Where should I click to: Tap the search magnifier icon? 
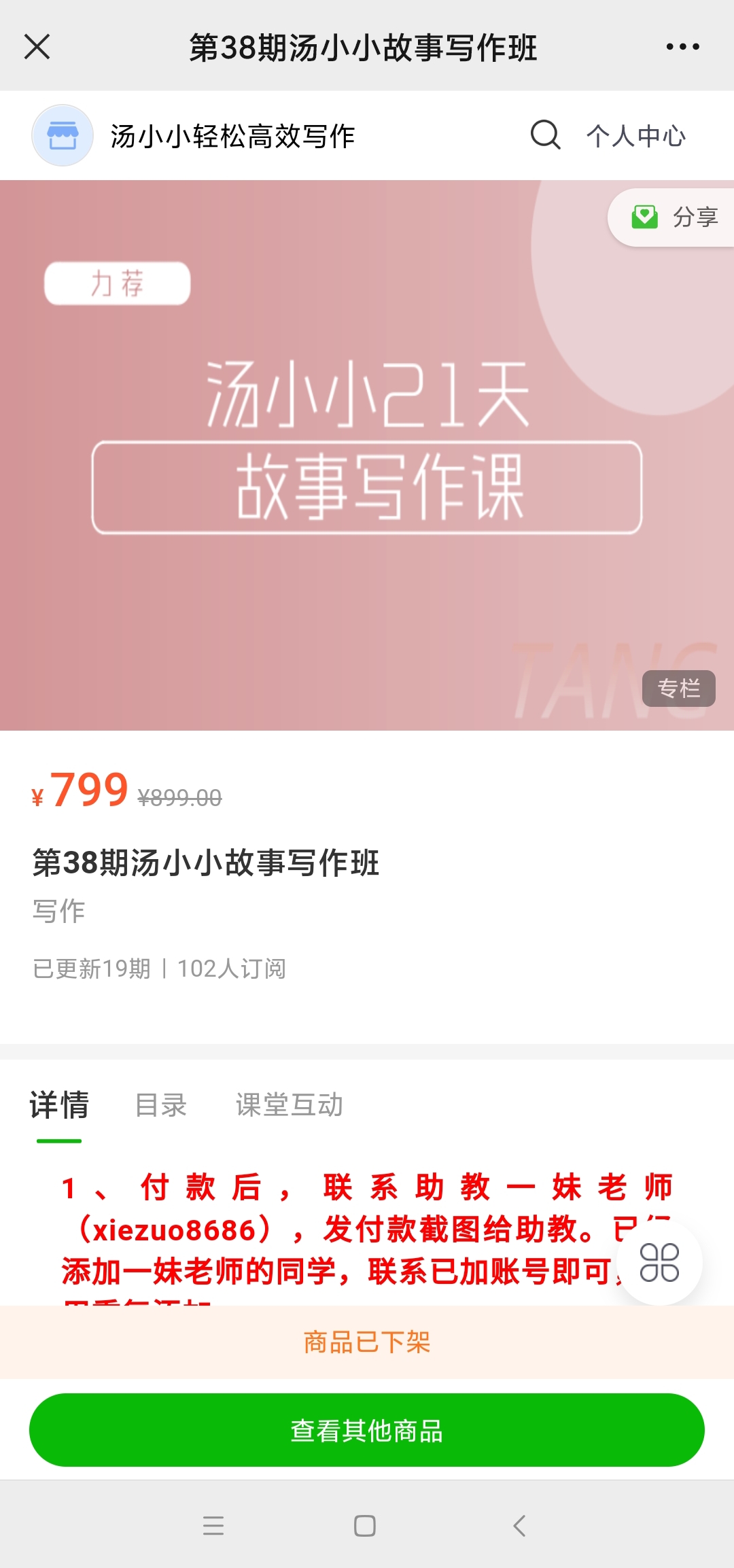[x=545, y=135]
